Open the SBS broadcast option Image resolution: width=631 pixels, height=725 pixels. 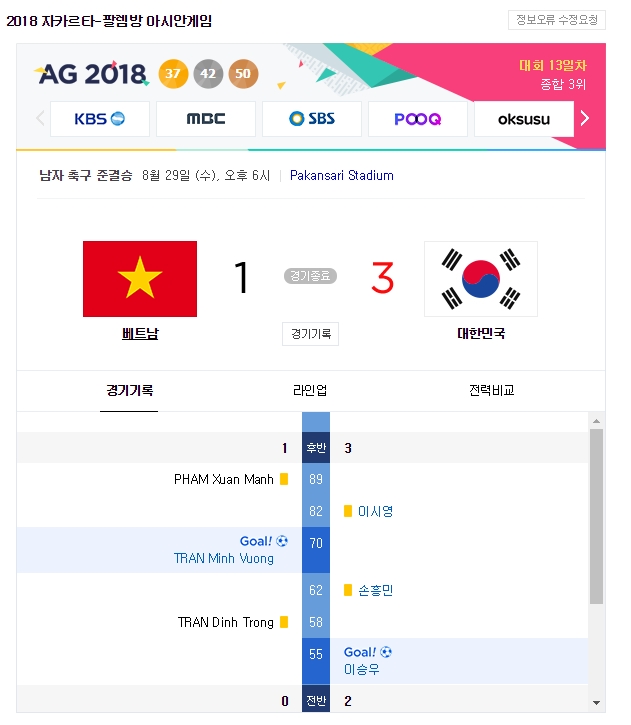(x=312, y=119)
